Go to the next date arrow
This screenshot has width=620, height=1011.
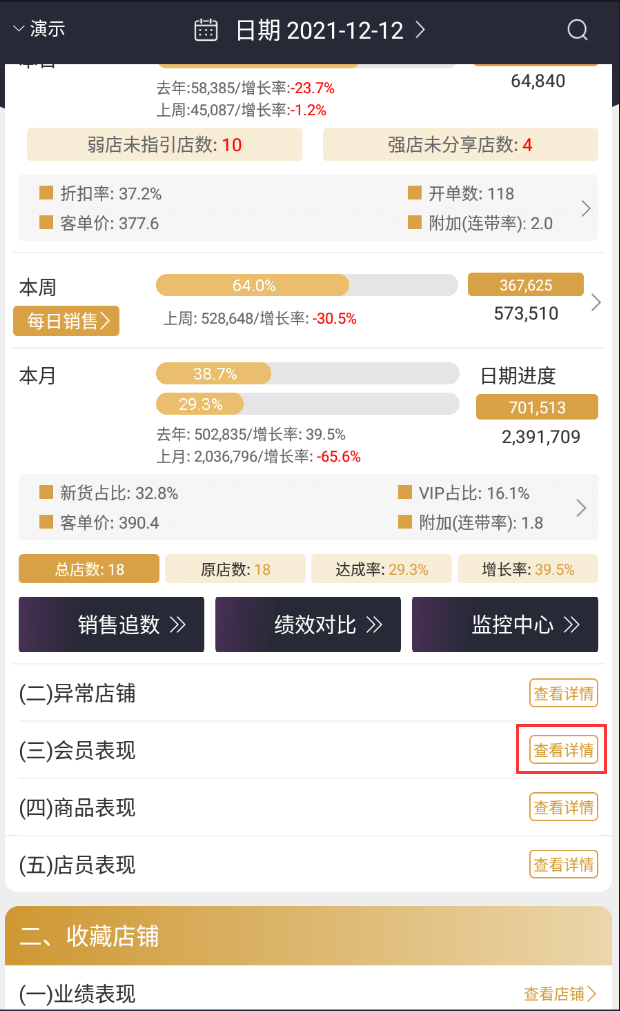[x=420, y=30]
